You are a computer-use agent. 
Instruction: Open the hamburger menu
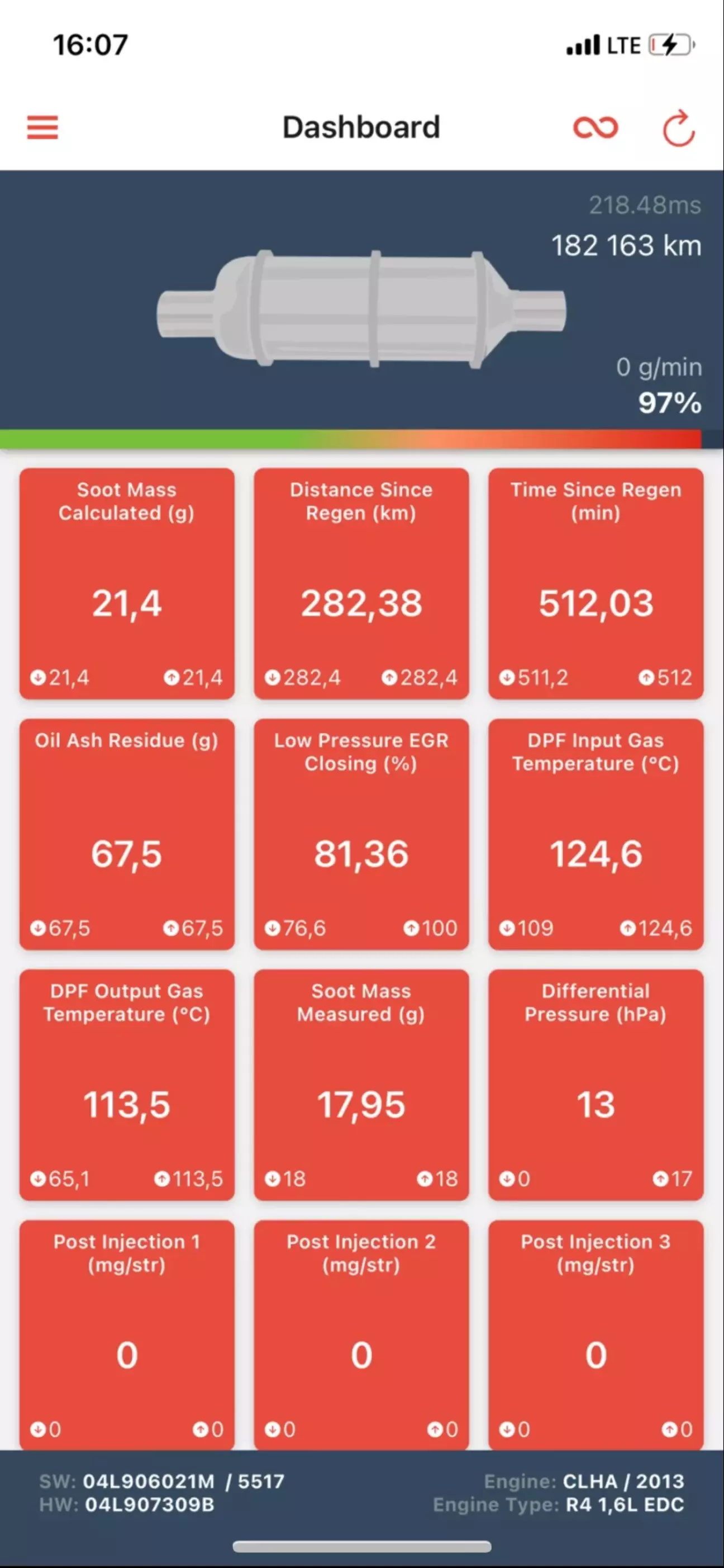click(x=42, y=127)
